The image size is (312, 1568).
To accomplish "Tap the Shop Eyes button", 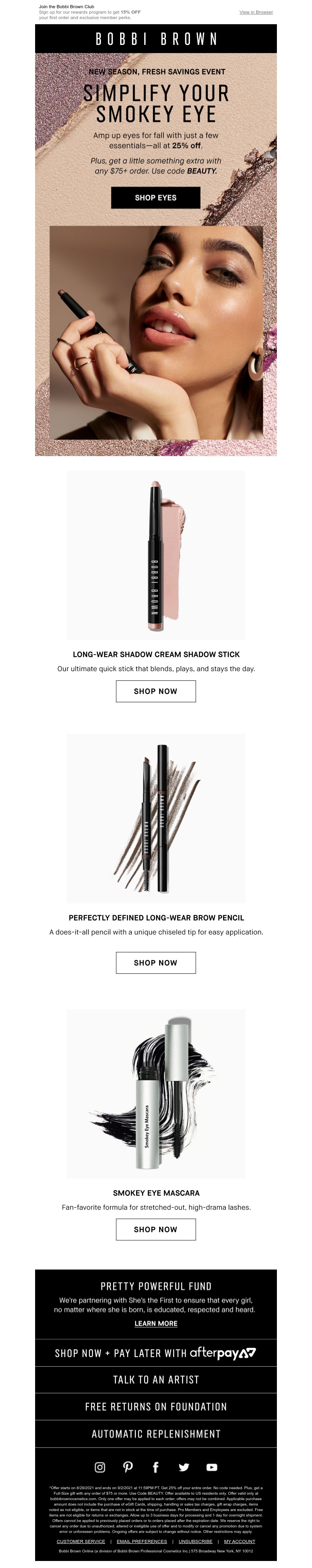I will pos(156,198).
